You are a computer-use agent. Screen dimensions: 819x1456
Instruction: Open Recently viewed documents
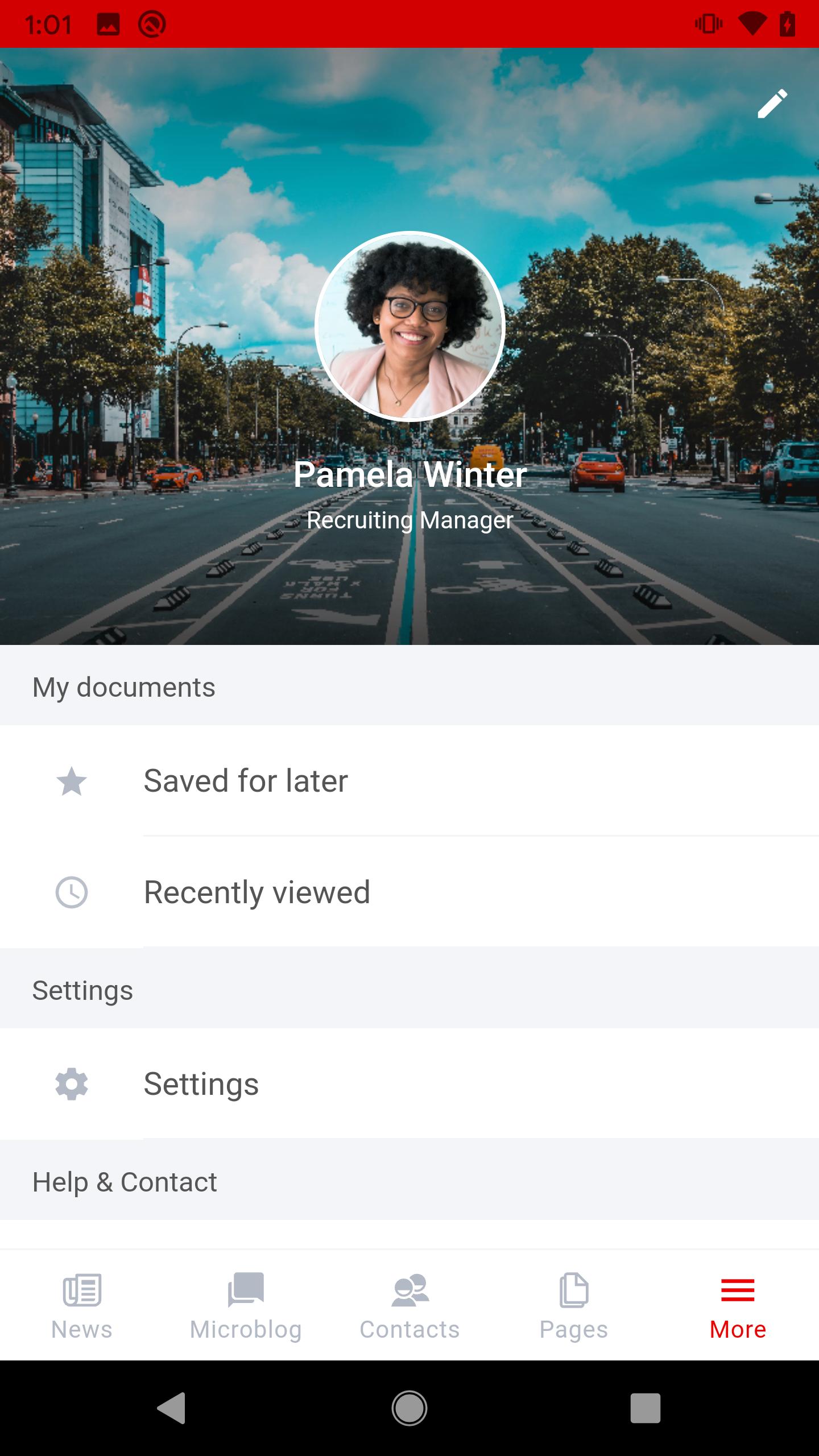pos(409,891)
